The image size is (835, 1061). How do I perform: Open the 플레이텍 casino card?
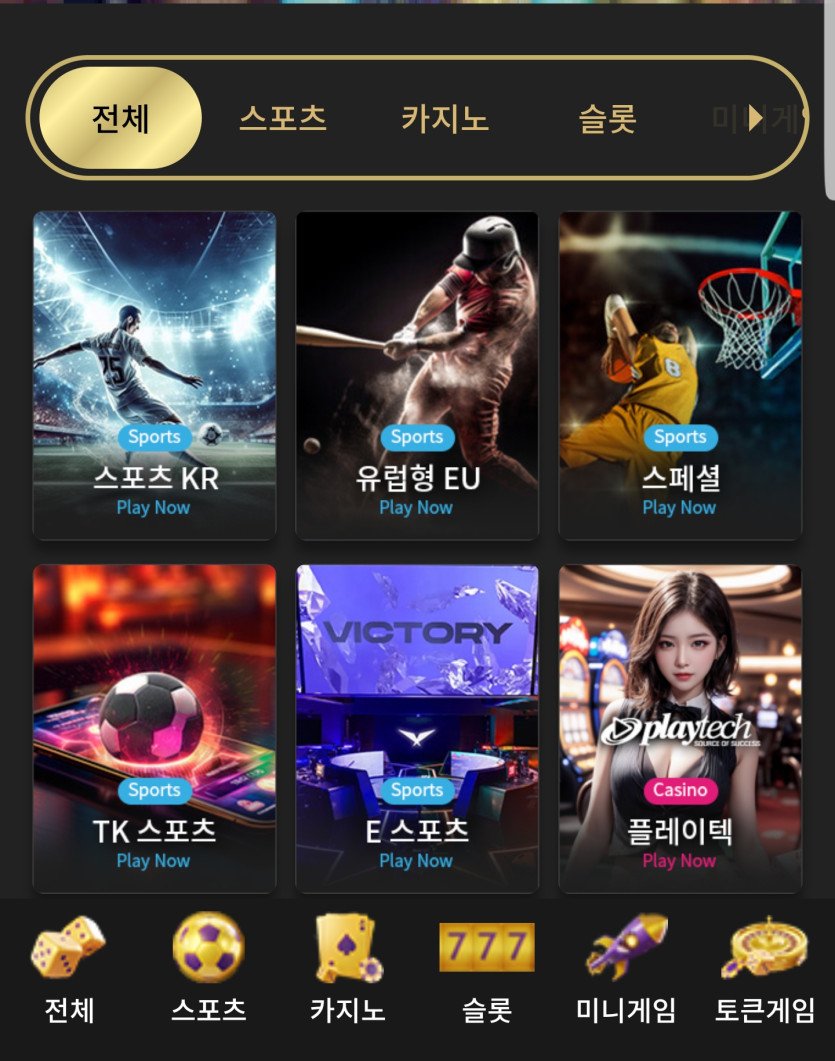click(680, 729)
